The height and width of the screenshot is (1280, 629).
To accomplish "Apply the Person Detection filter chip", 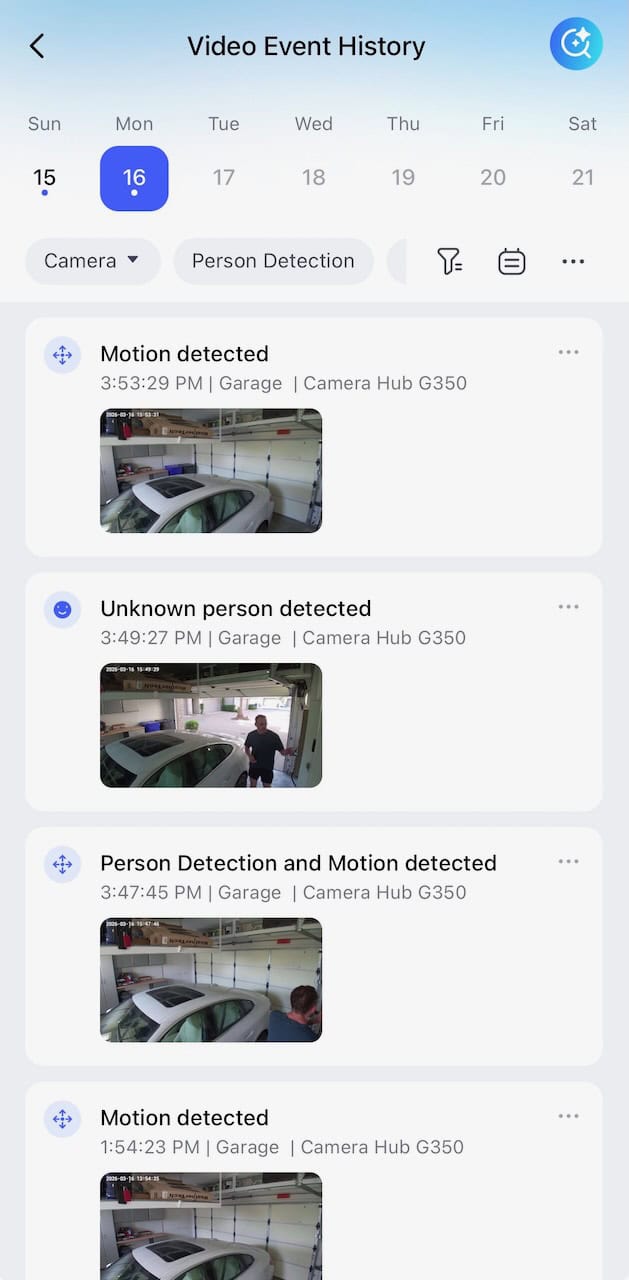I will [273, 261].
